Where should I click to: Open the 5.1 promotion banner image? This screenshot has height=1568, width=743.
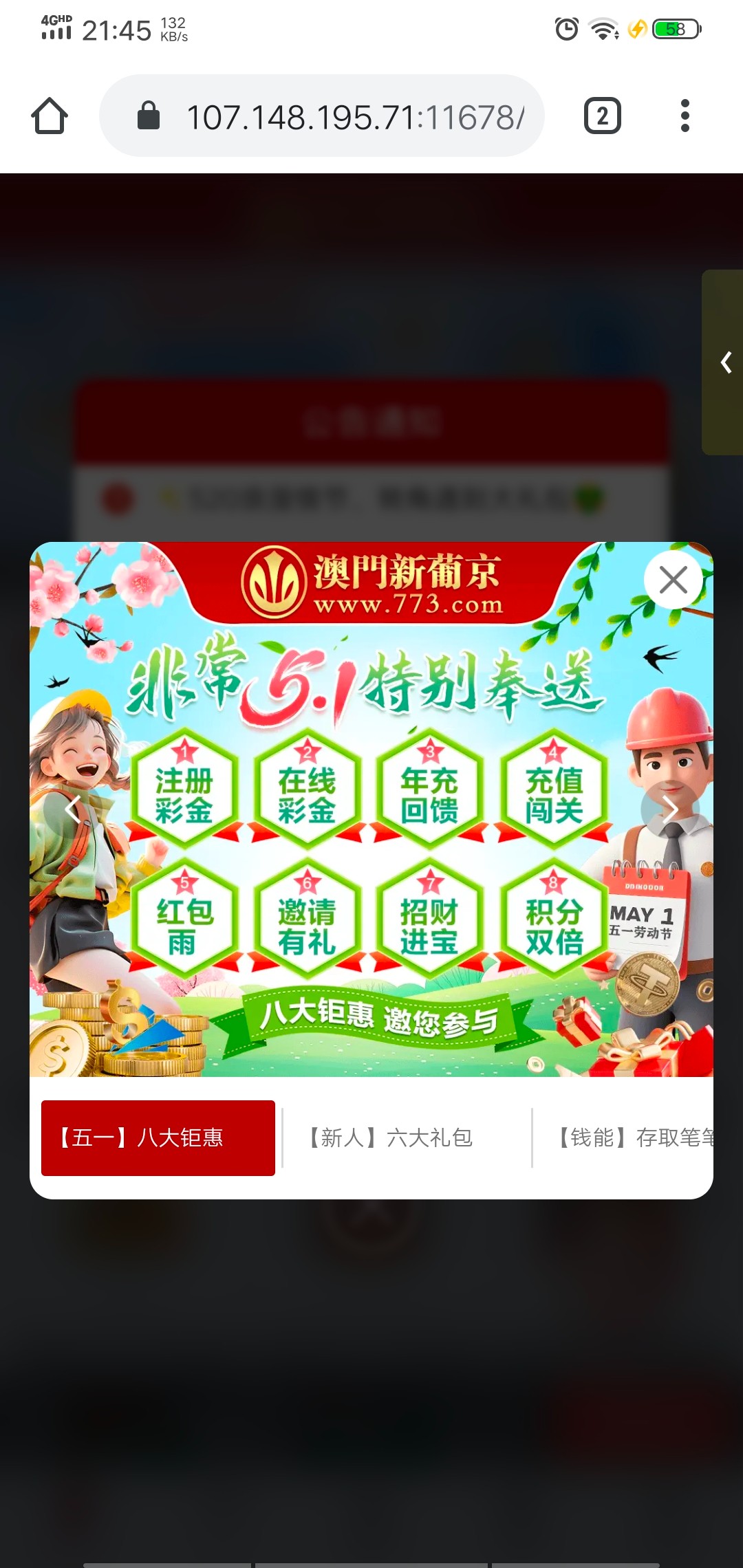coord(371,809)
